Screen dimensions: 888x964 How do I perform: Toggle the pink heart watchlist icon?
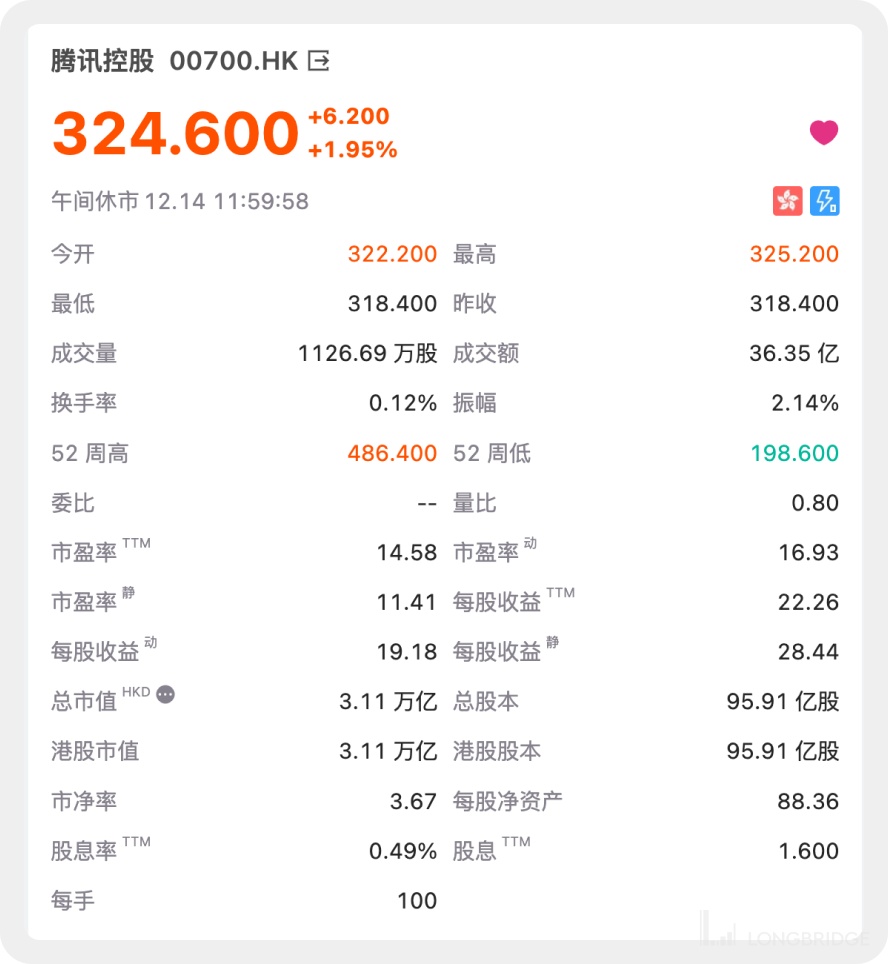(823, 133)
